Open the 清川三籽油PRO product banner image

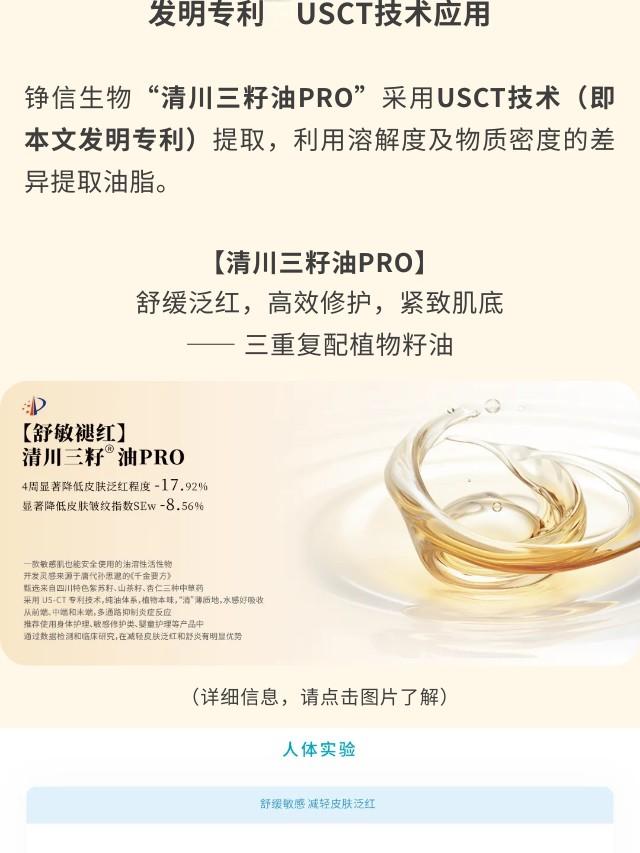click(320, 523)
